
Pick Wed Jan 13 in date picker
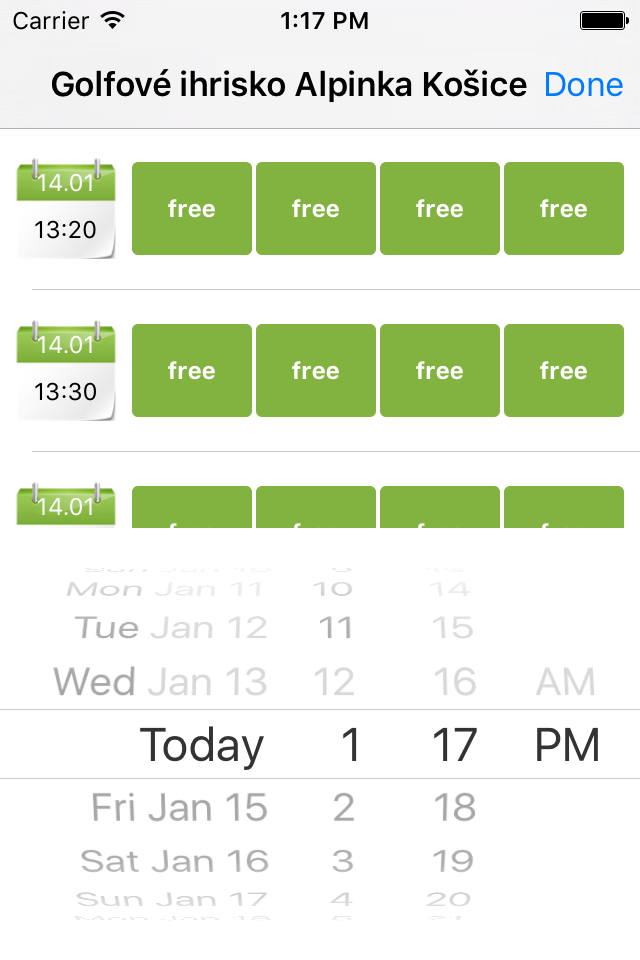[161, 682]
